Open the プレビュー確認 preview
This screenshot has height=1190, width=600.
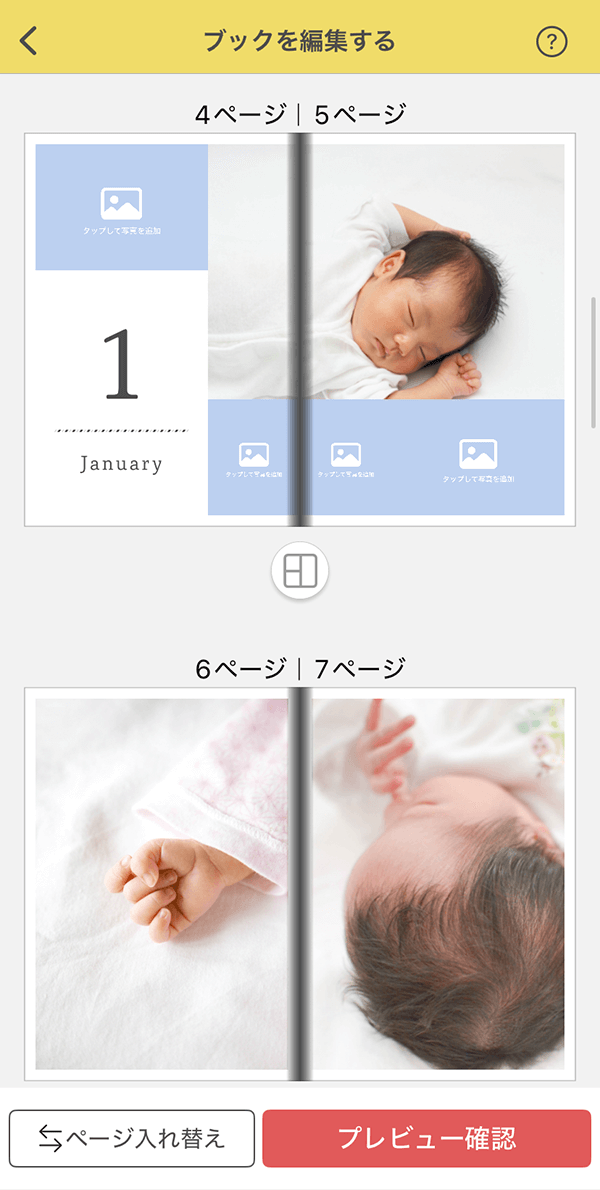427,1138
